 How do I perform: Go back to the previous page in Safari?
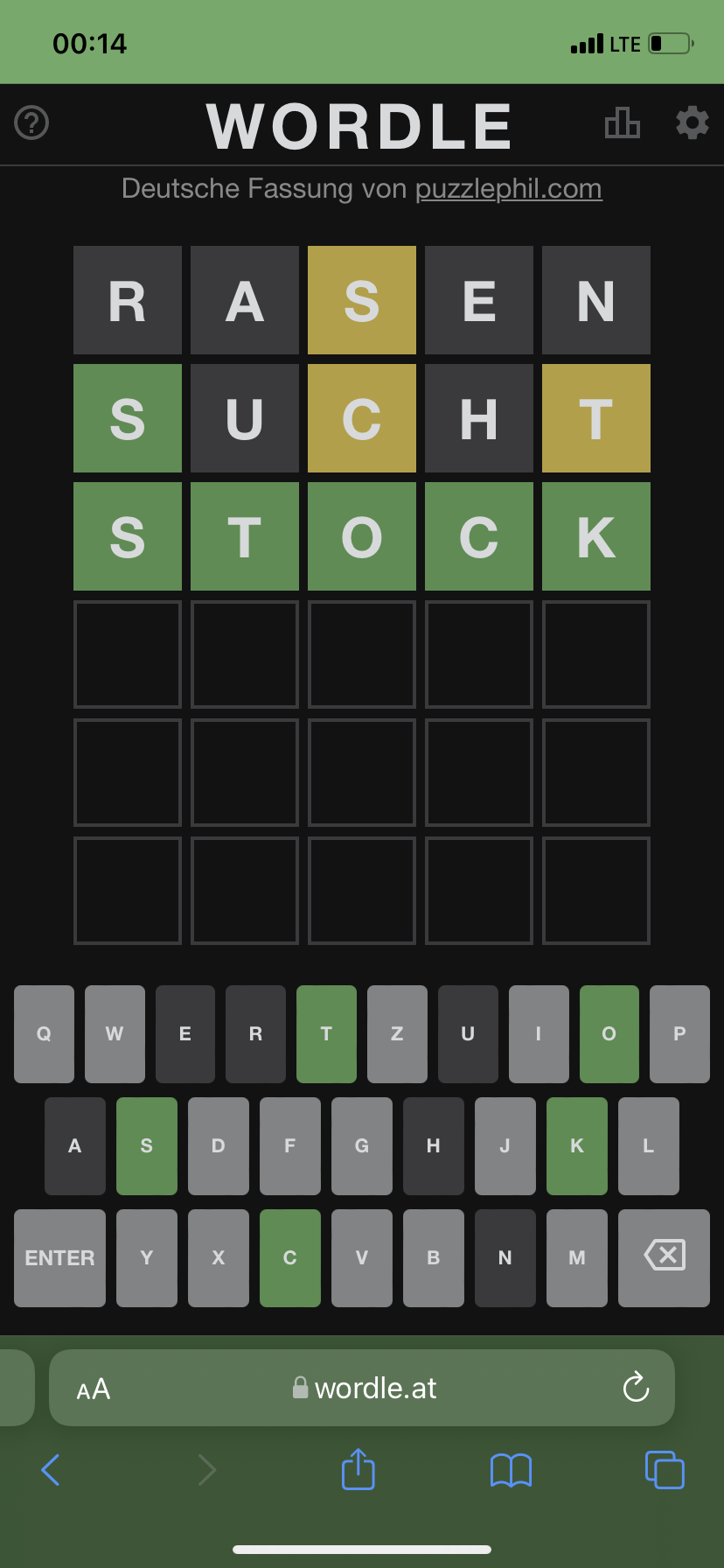coord(51,1470)
